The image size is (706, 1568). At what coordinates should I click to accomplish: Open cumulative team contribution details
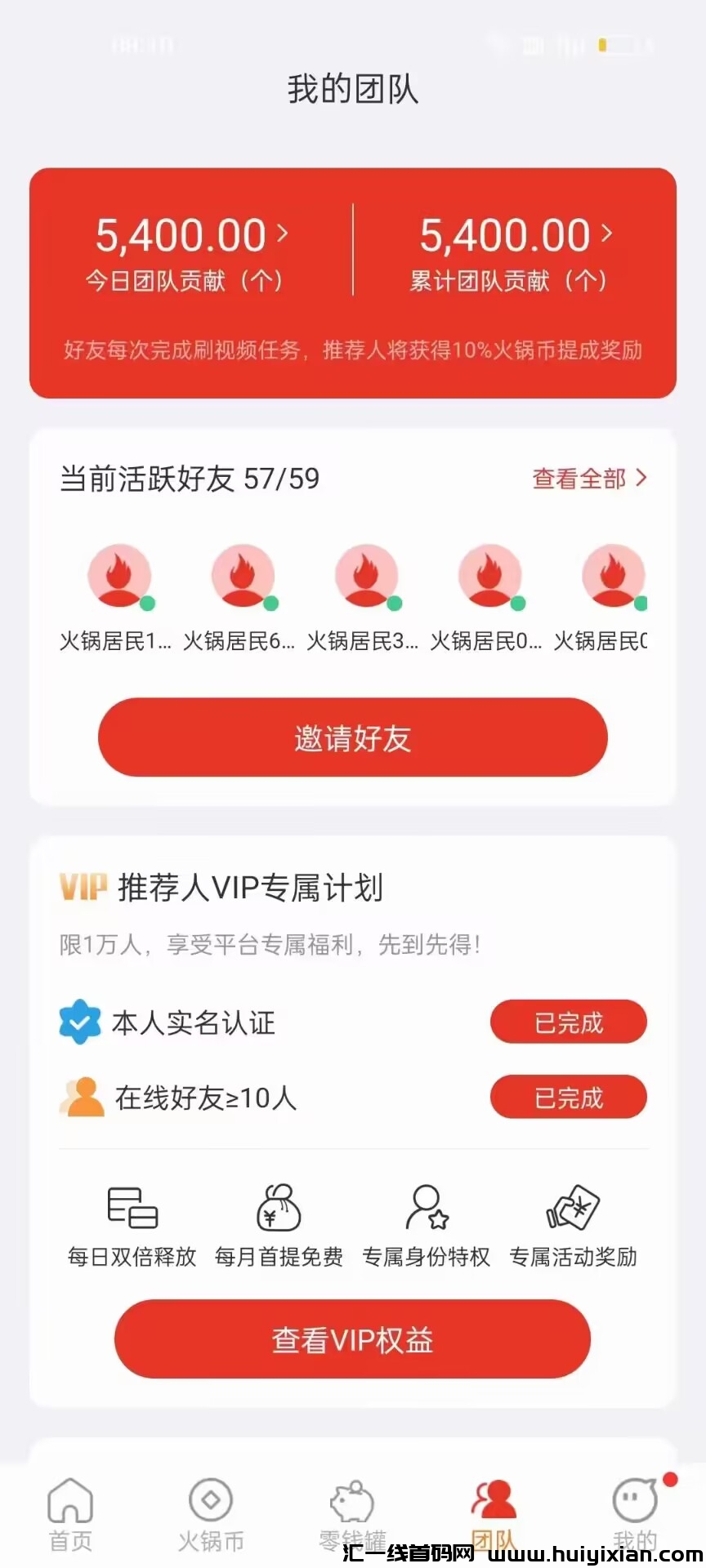tap(515, 237)
